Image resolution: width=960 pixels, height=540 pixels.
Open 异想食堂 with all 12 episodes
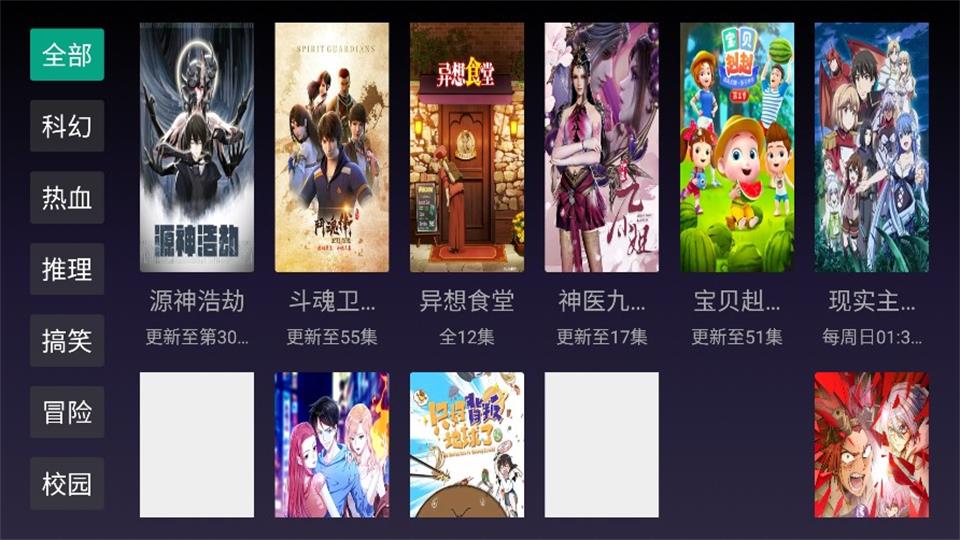(x=467, y=148)
